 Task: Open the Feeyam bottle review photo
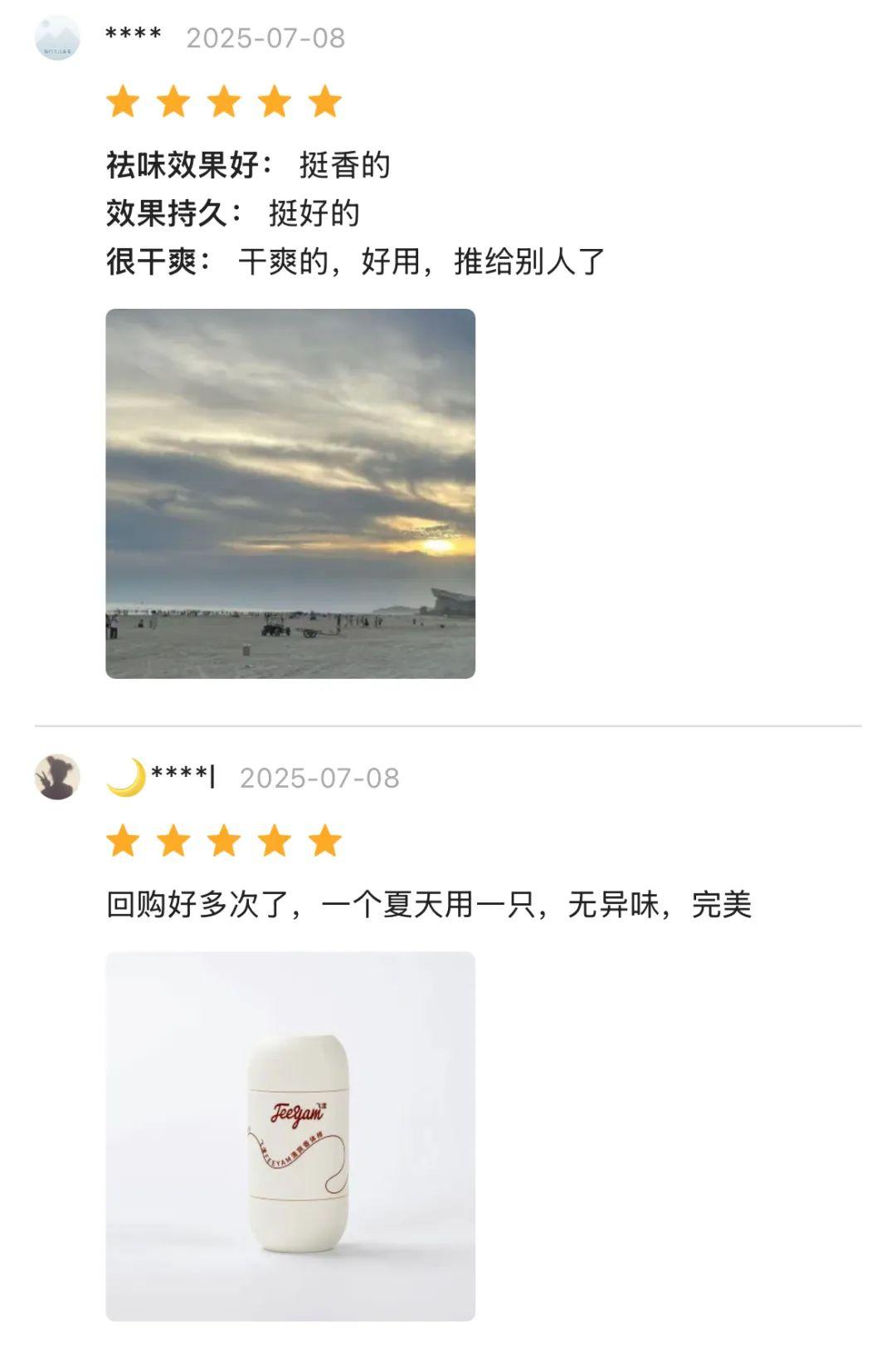[x=290, y=1136]
